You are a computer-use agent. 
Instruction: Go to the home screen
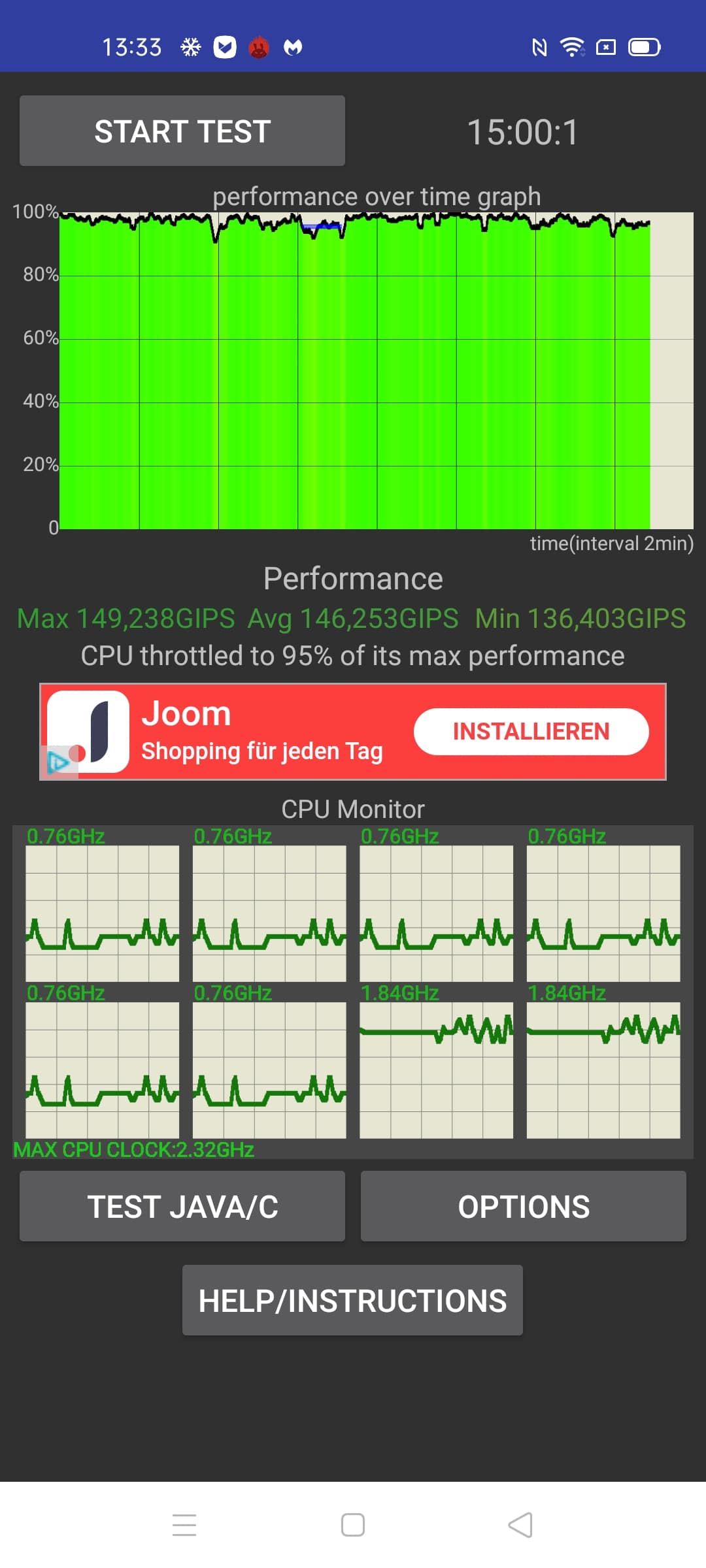tap(353, 1525)
